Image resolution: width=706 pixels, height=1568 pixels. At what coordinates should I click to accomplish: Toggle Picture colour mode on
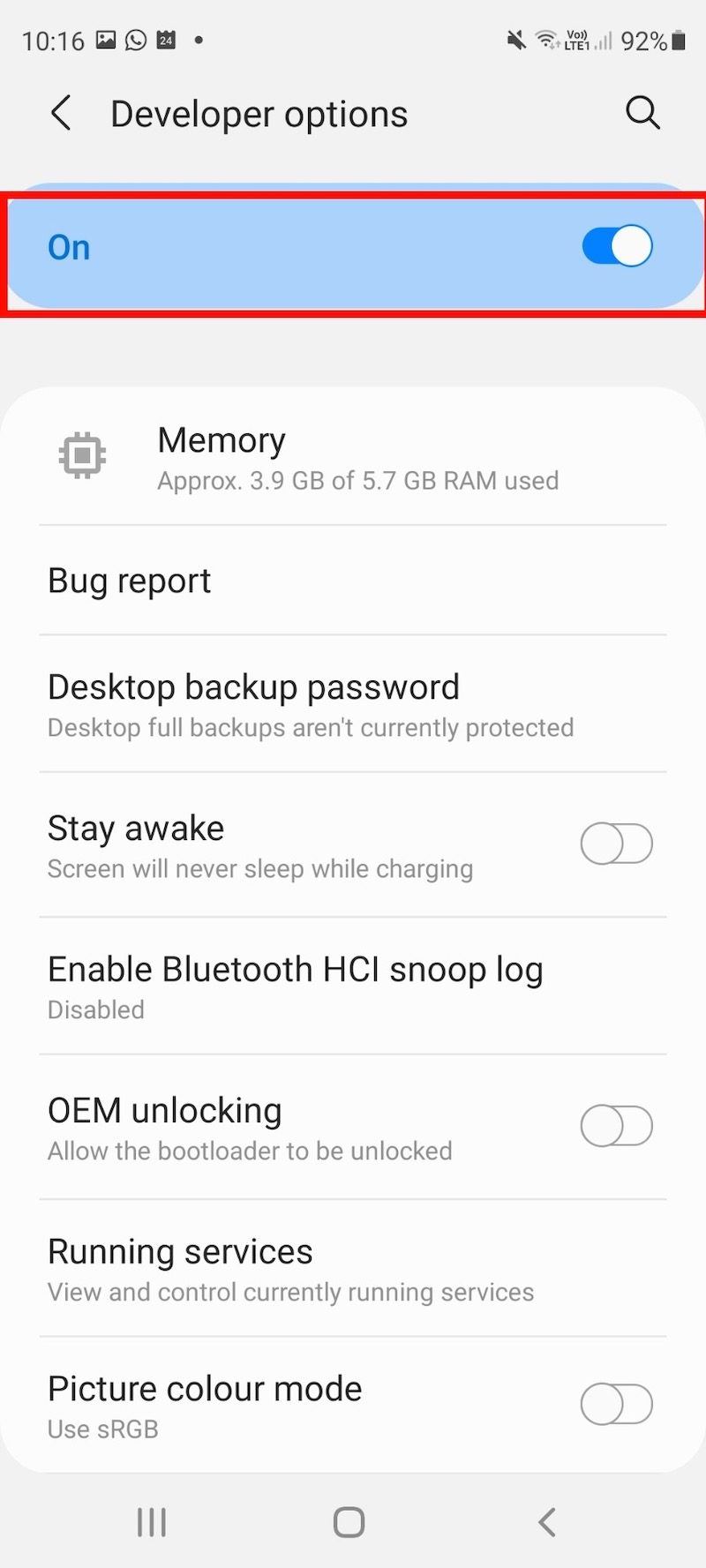(616, 1404)
